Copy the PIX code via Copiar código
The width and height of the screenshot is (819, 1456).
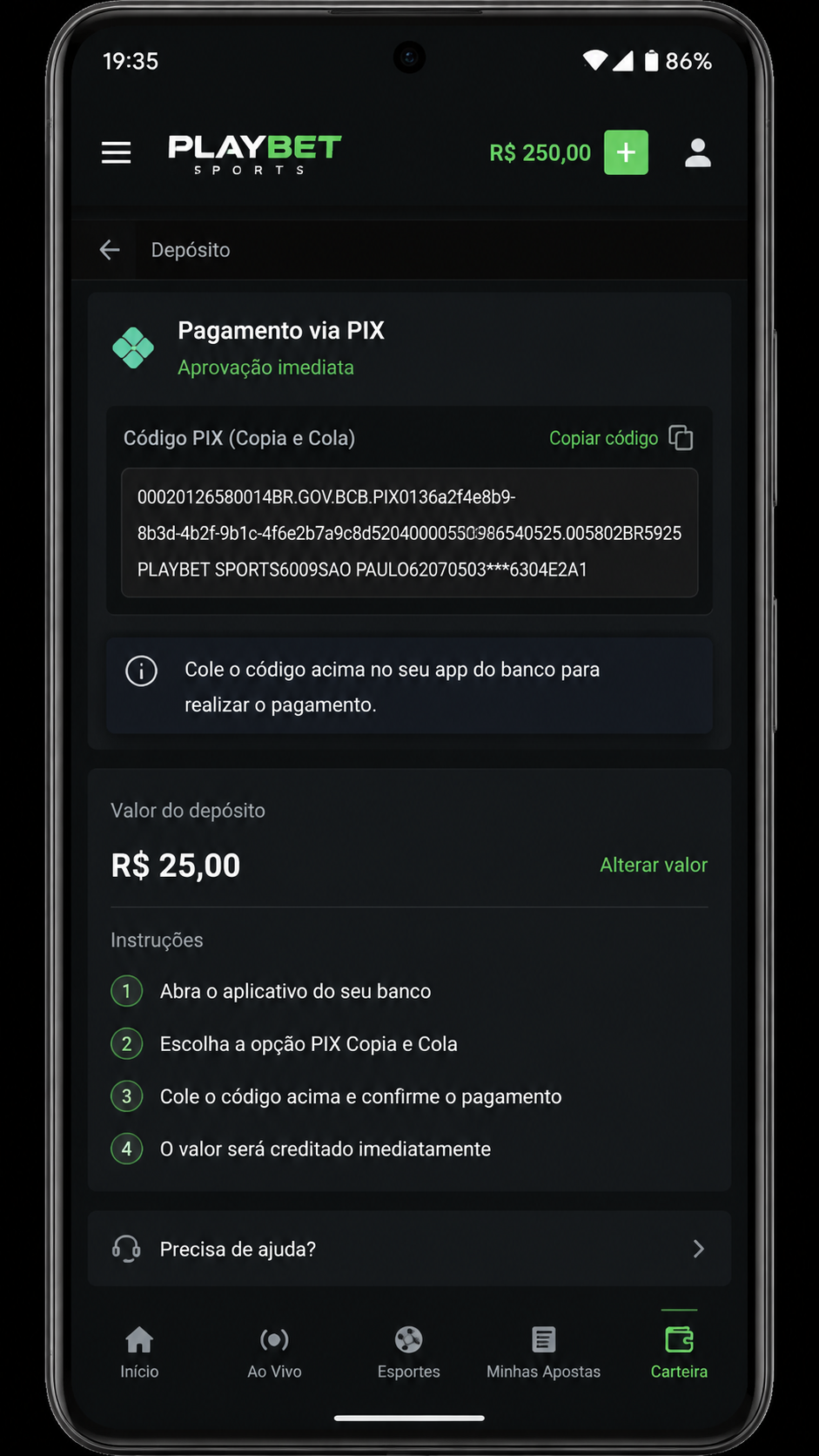pyautogui.click(x=621, y=438)
